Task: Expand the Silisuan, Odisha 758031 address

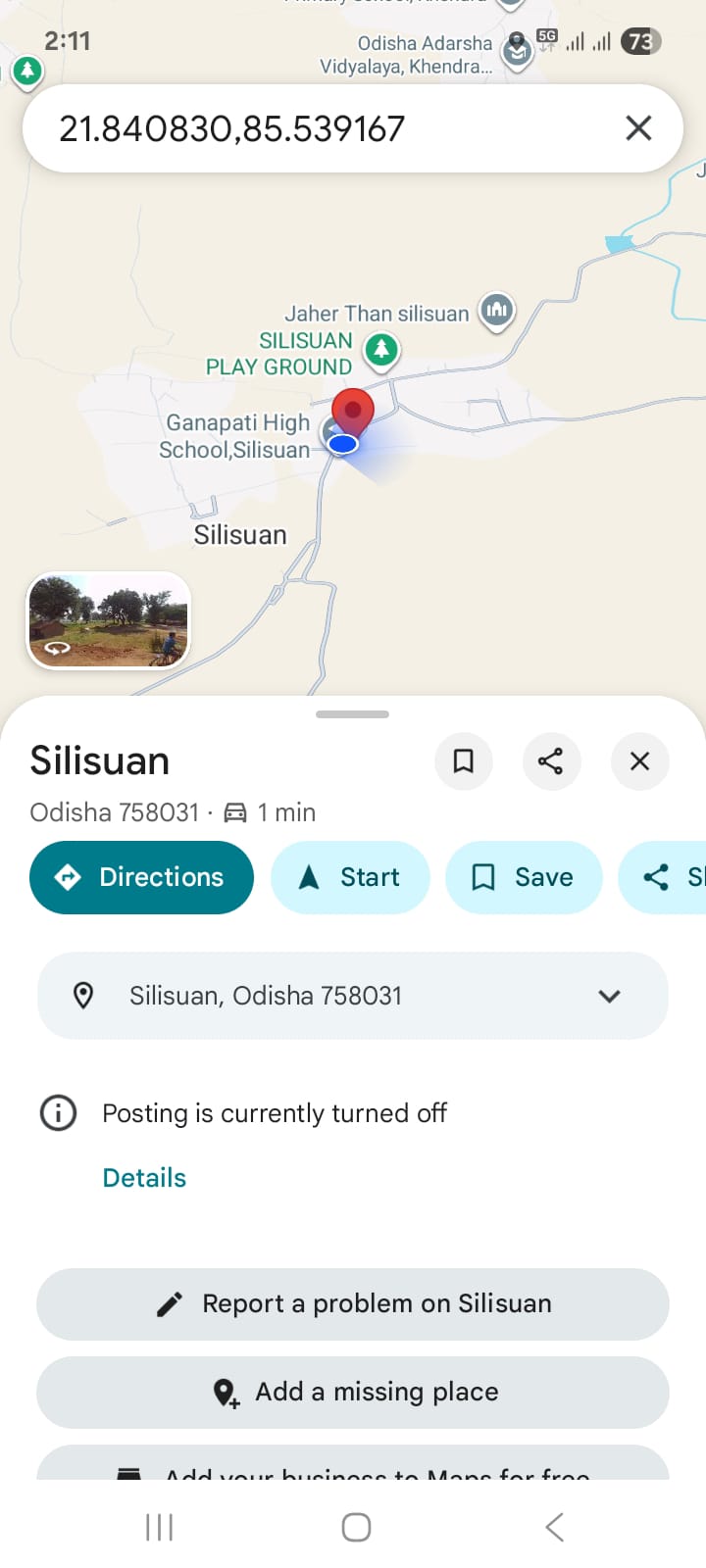Action: [x=609, y=996]
